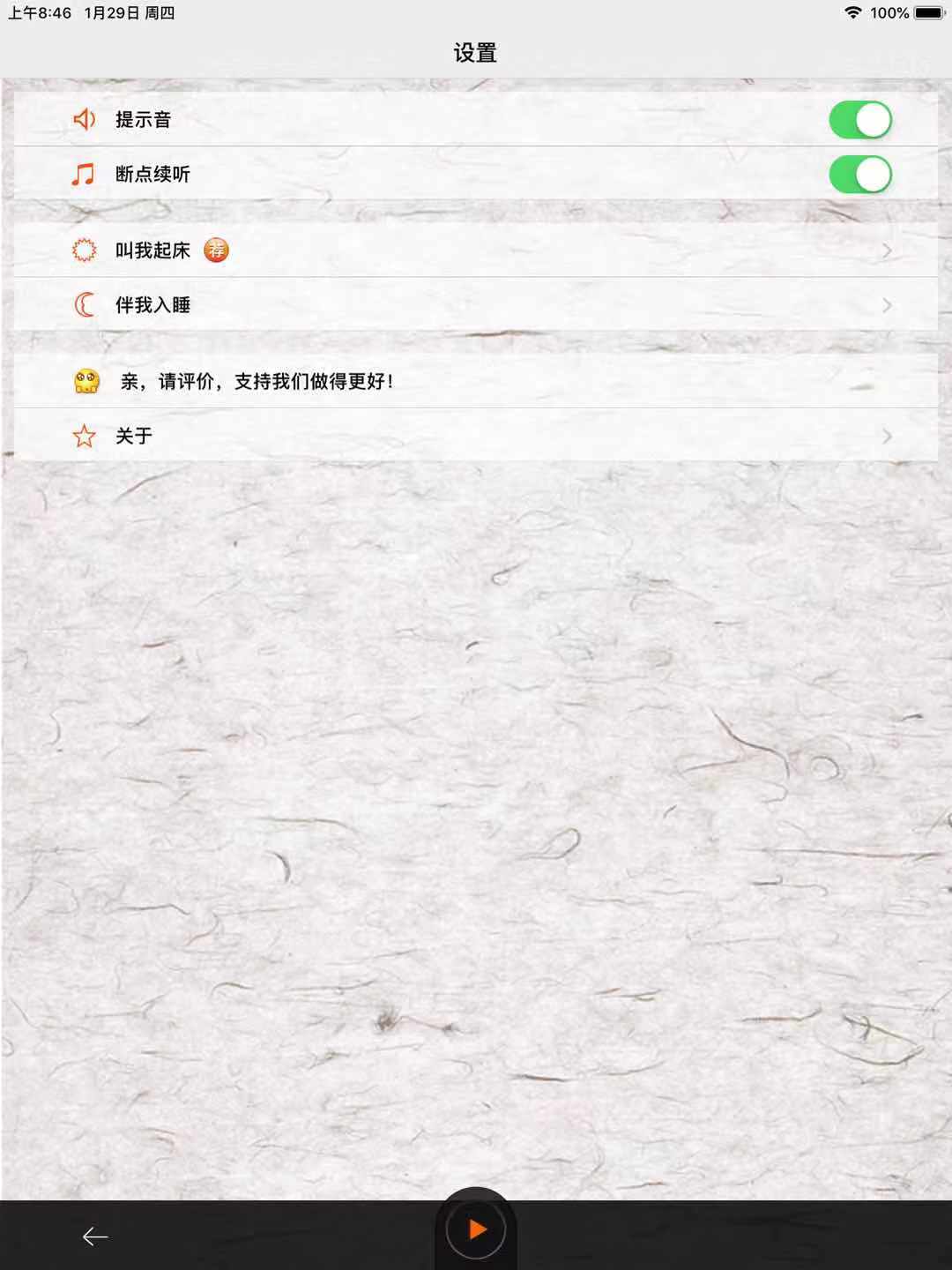Image resolution: width=952 pixels, height=1270 pixels.
Task: Open the 叫我起床 setting
Action: pos(476,250)
